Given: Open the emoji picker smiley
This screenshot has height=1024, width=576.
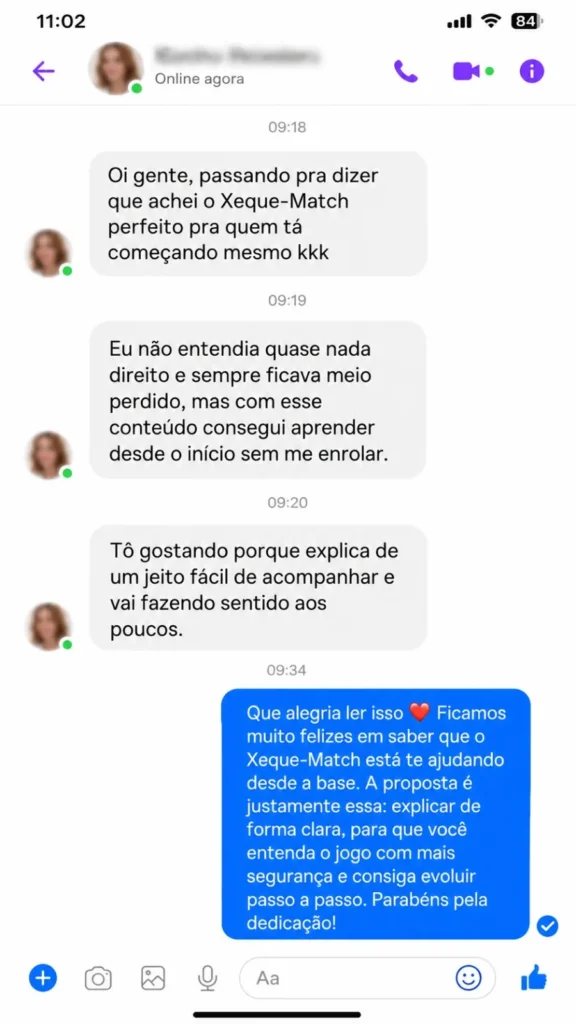Looking at the screenshot, I should 468,978.
